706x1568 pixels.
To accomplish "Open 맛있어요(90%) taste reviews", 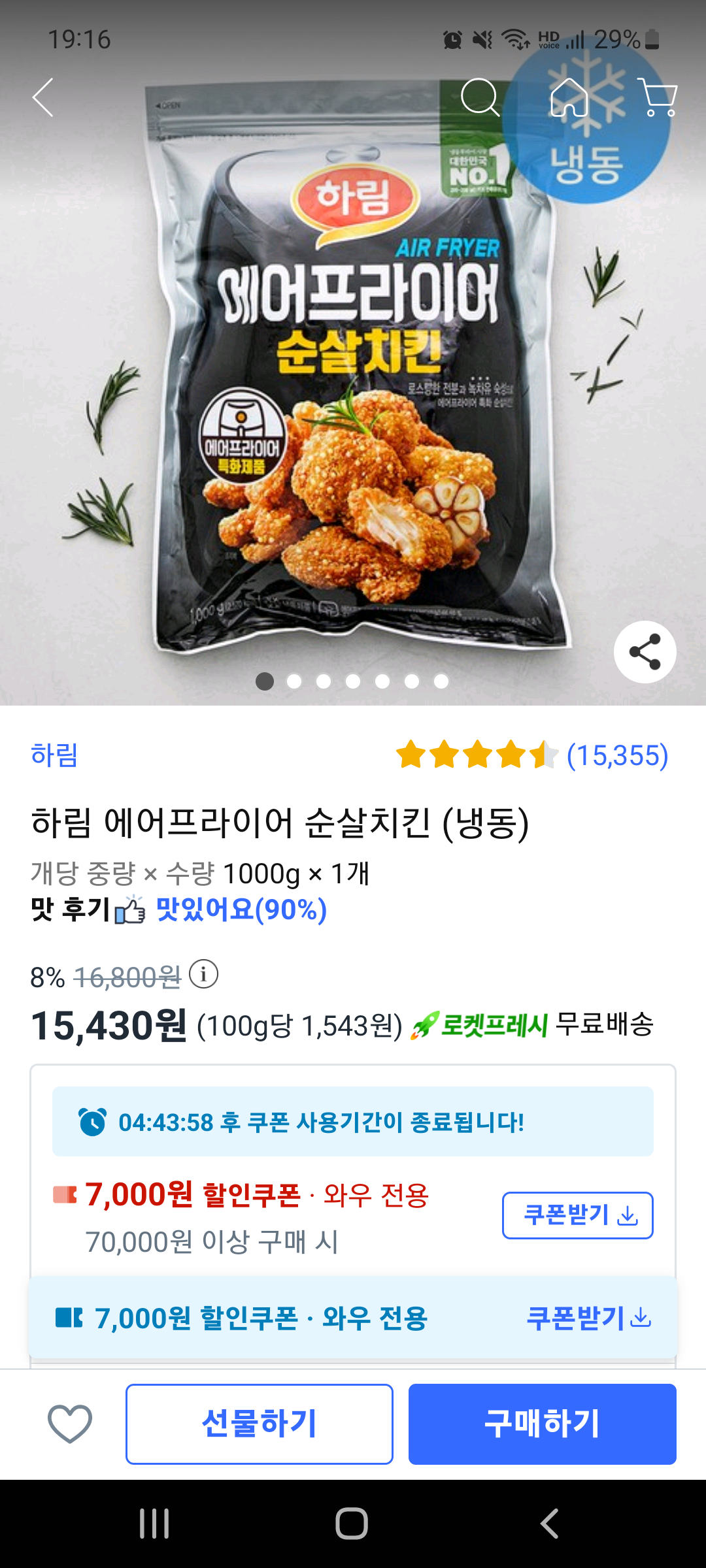I will [x=241, y=909].
